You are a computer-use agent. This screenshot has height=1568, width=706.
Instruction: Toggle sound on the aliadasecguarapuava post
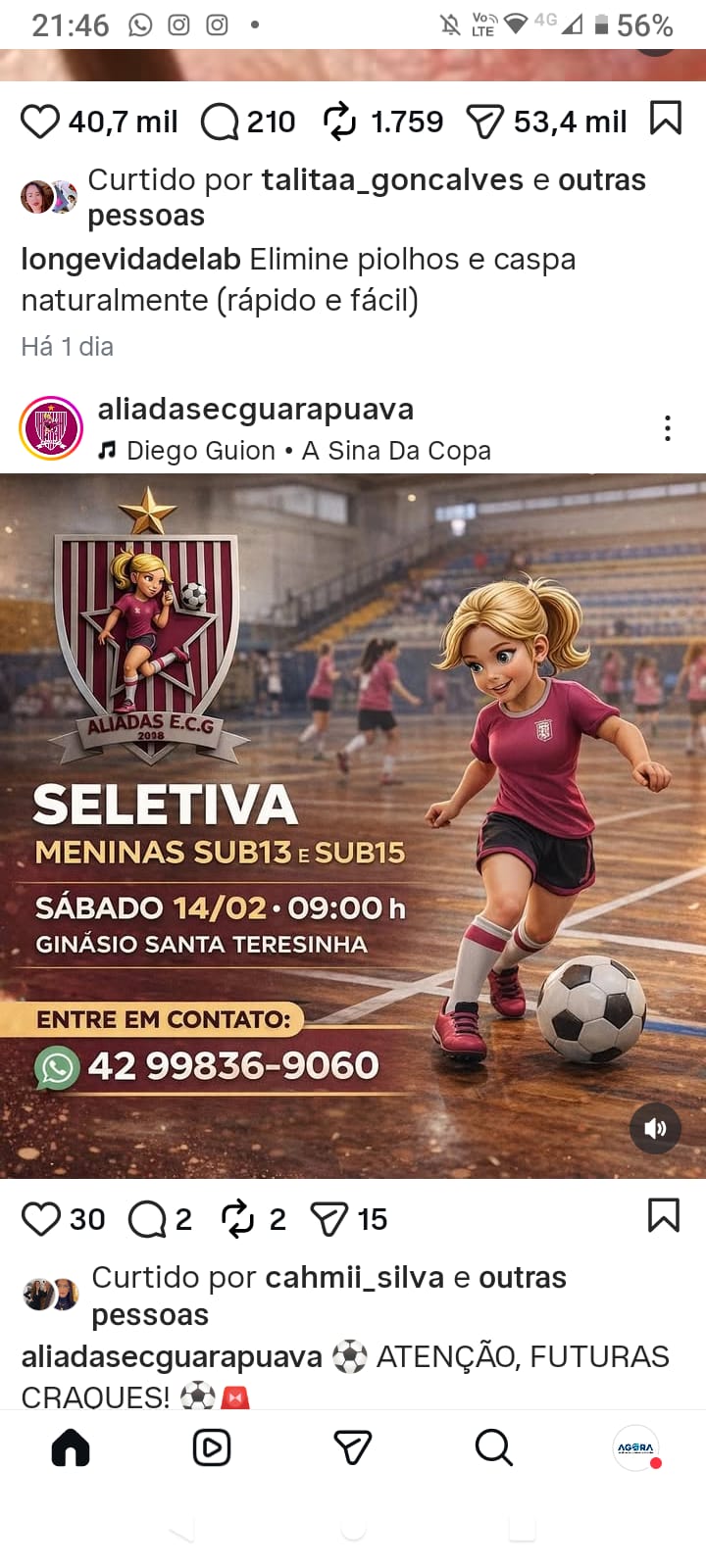coord(655,1128)
